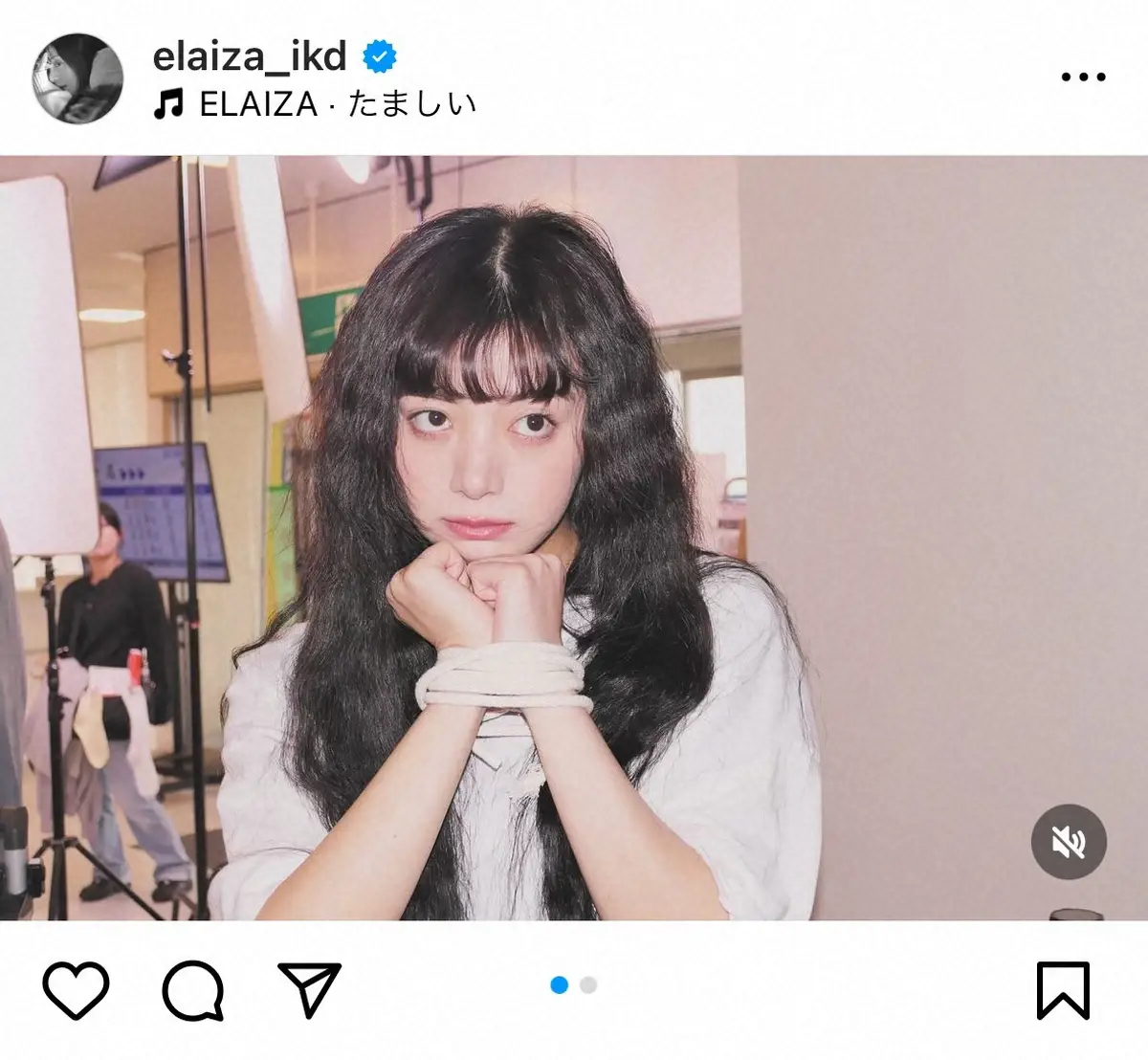Unmute the post's sound
The width and height of the screenshot is (1148, 1060).
pyautogui.click(x=1069, y=842)
